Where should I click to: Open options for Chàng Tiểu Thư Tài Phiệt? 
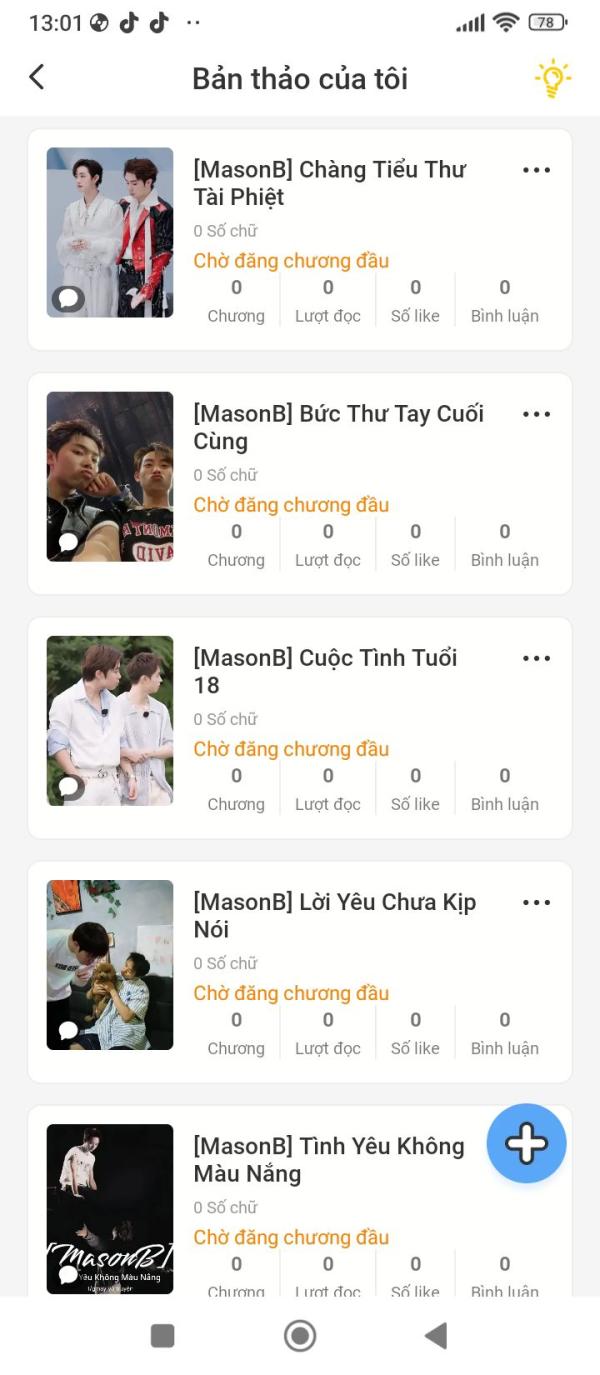(536, 170)
